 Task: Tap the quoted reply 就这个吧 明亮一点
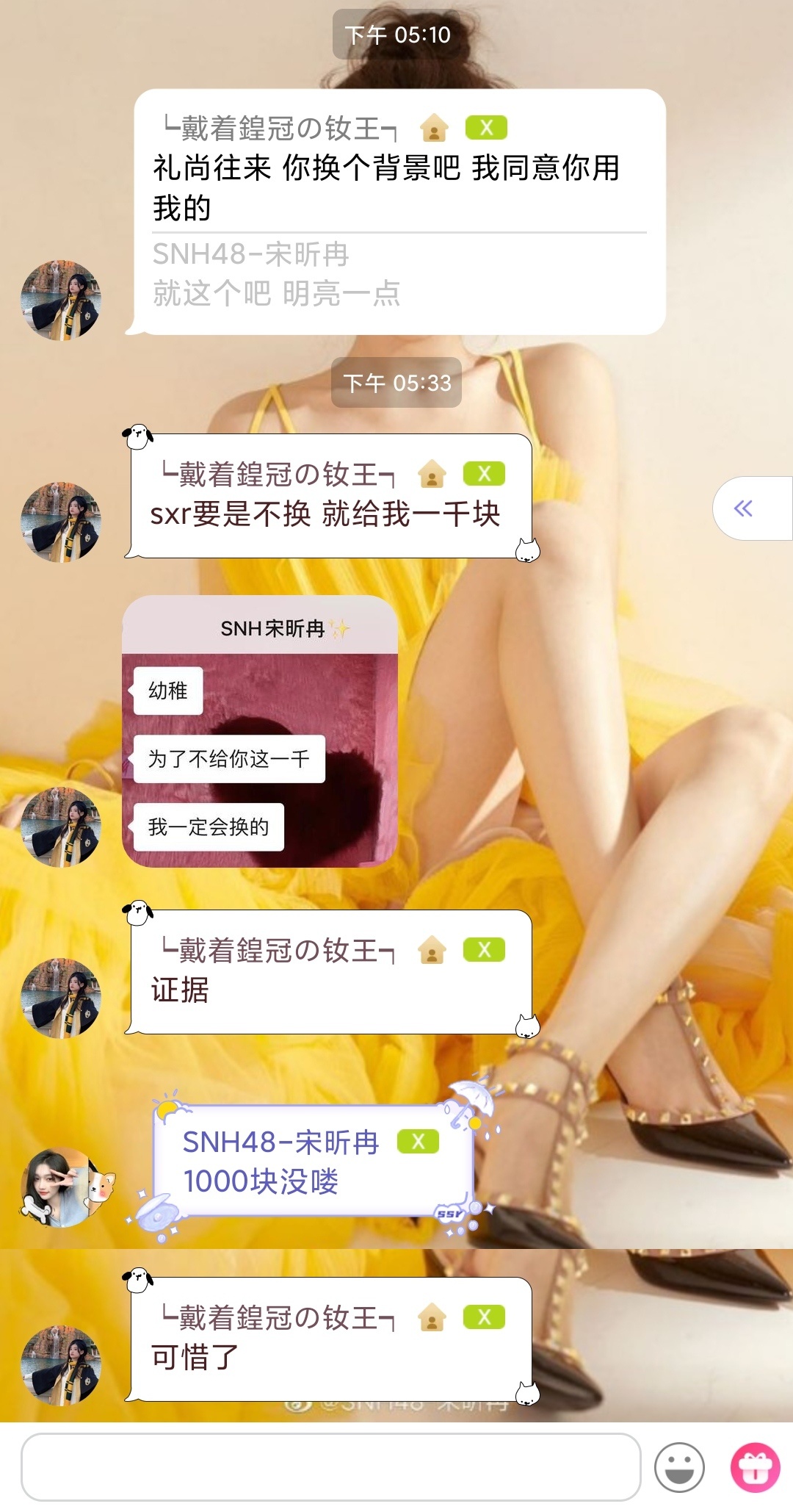[276, 292]
